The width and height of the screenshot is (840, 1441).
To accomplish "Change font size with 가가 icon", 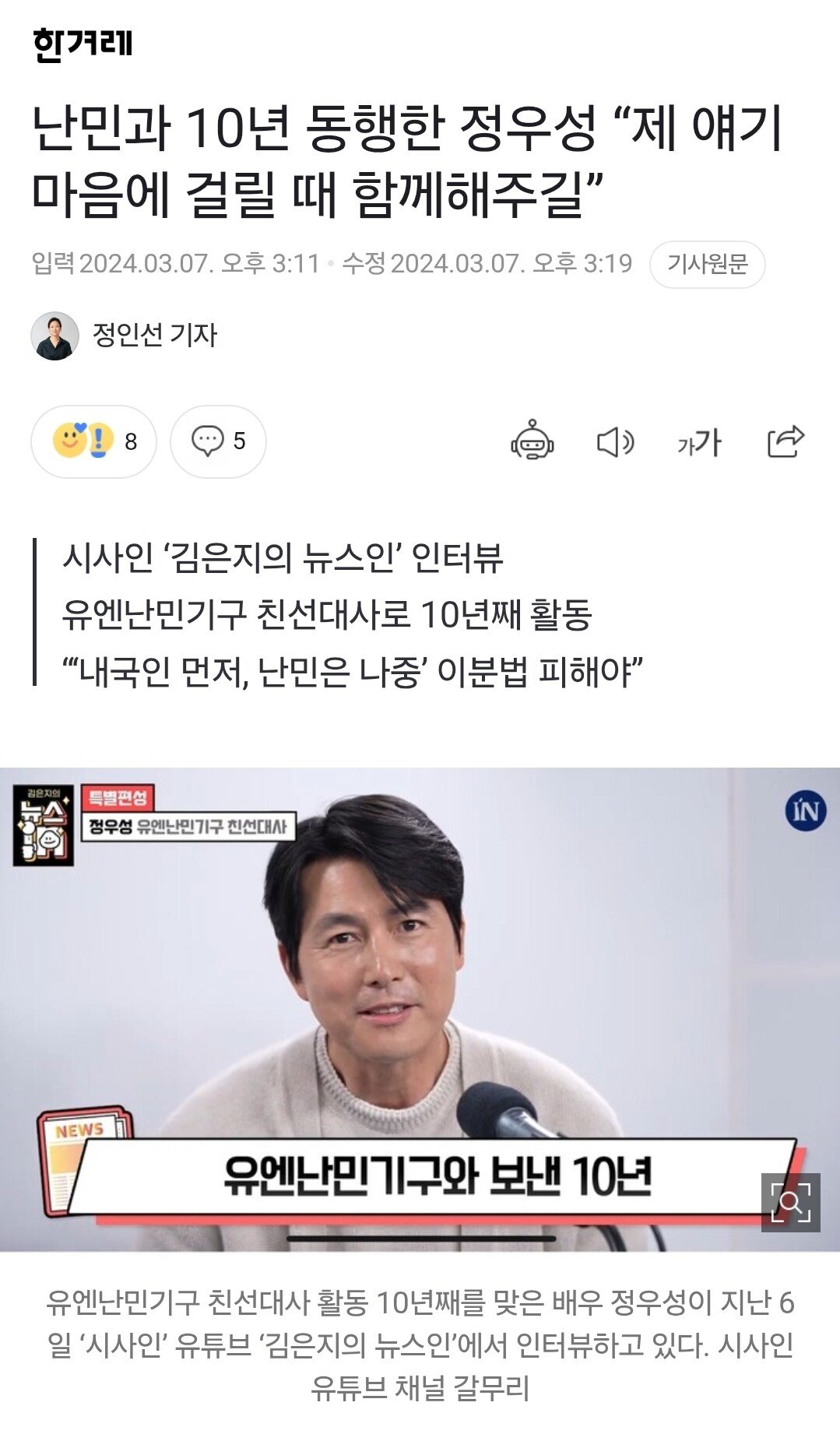I will coord(699,442).
